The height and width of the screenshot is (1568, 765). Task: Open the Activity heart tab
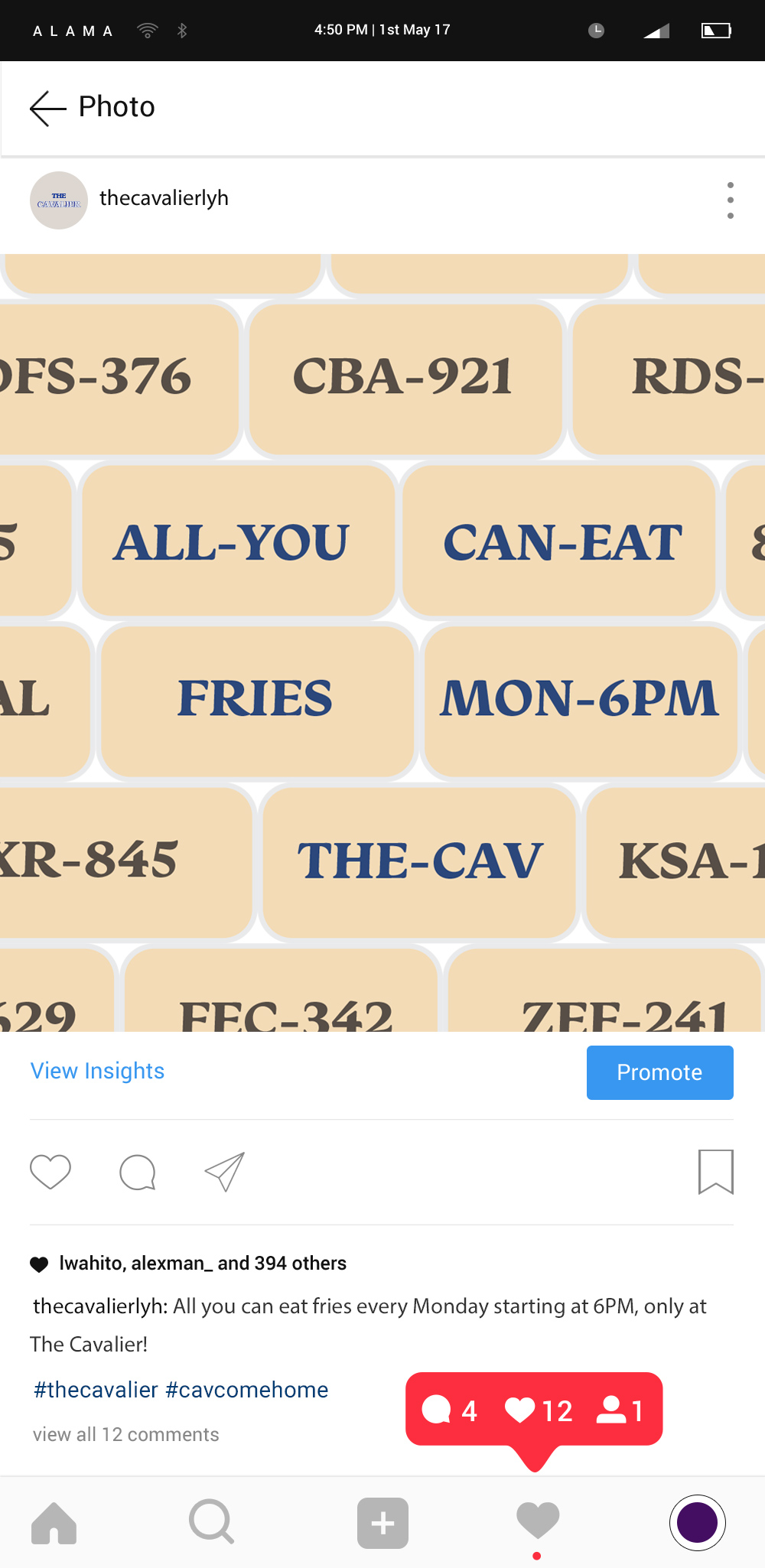538,1521
